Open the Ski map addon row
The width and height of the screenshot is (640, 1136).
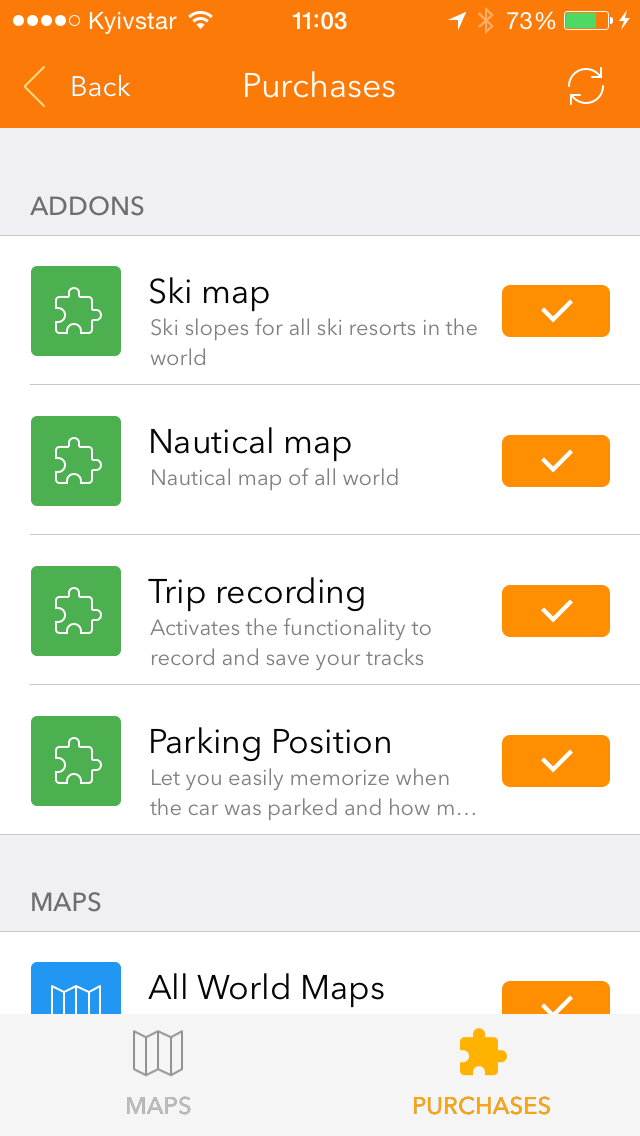pos(300,311)
